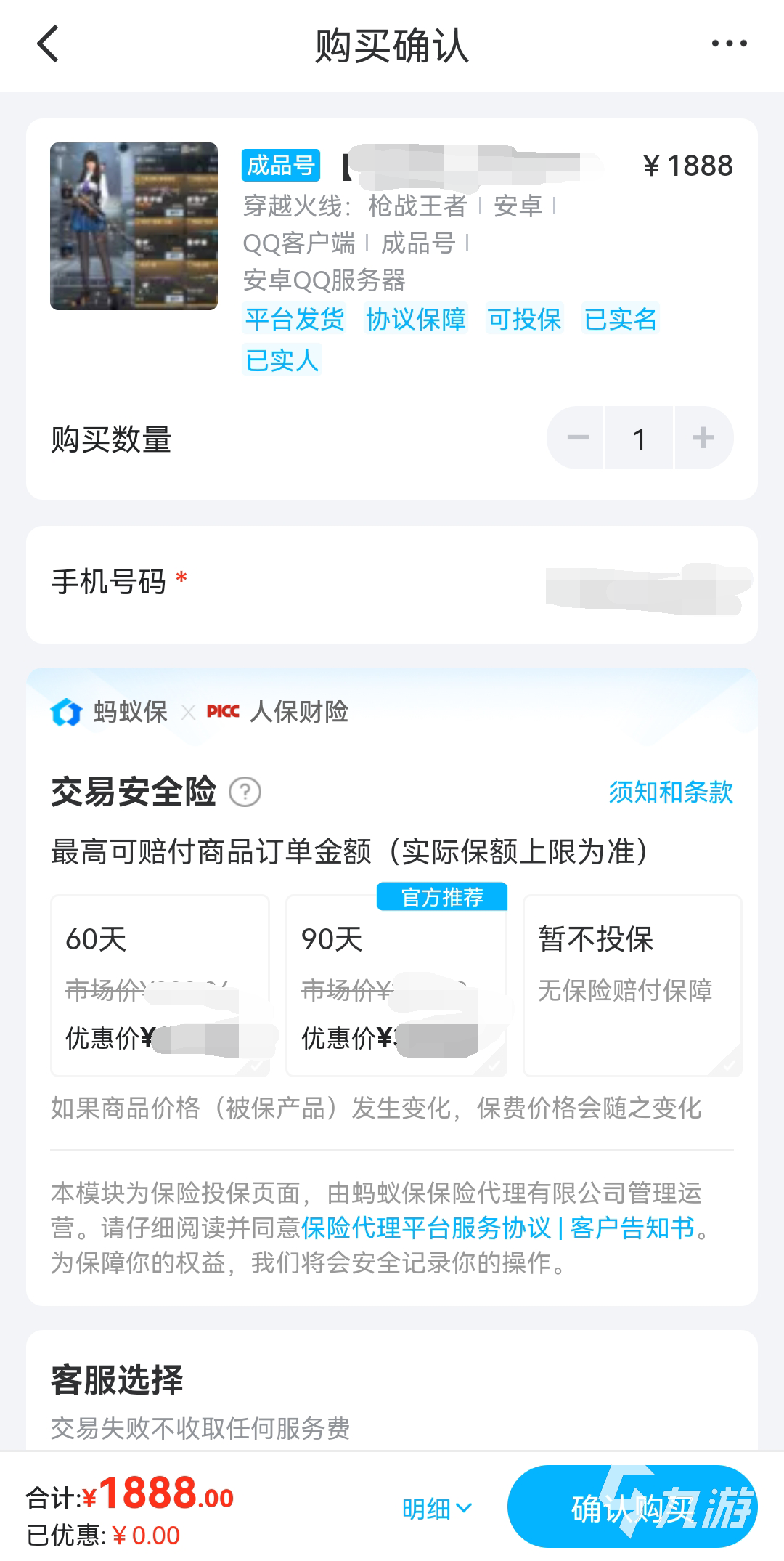
Task: Open the product thumbnail image
Action: (134, 226)
